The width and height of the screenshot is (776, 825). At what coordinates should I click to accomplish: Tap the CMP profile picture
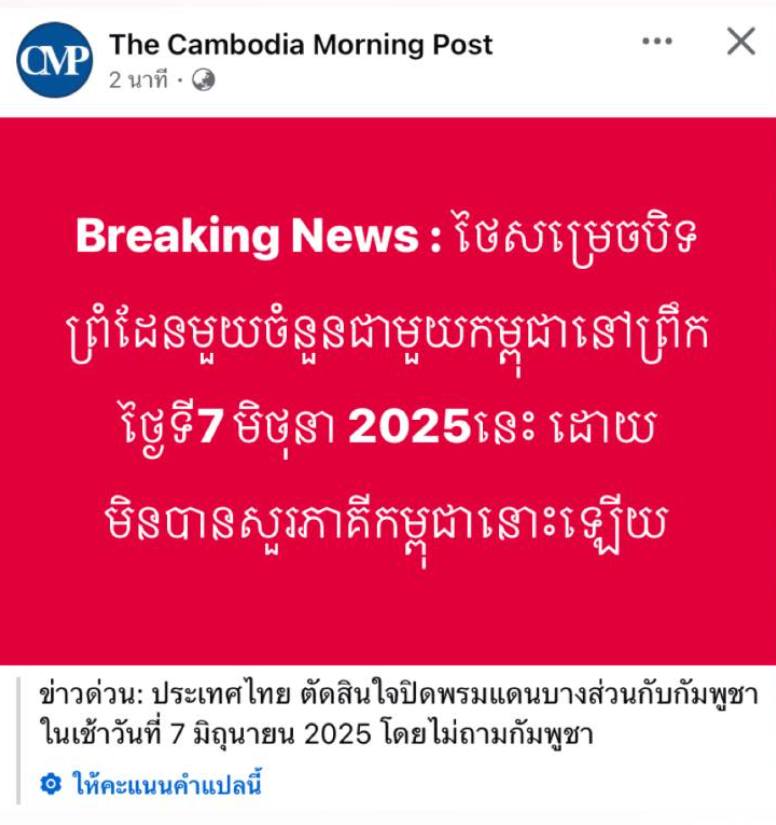pos(55,58)
